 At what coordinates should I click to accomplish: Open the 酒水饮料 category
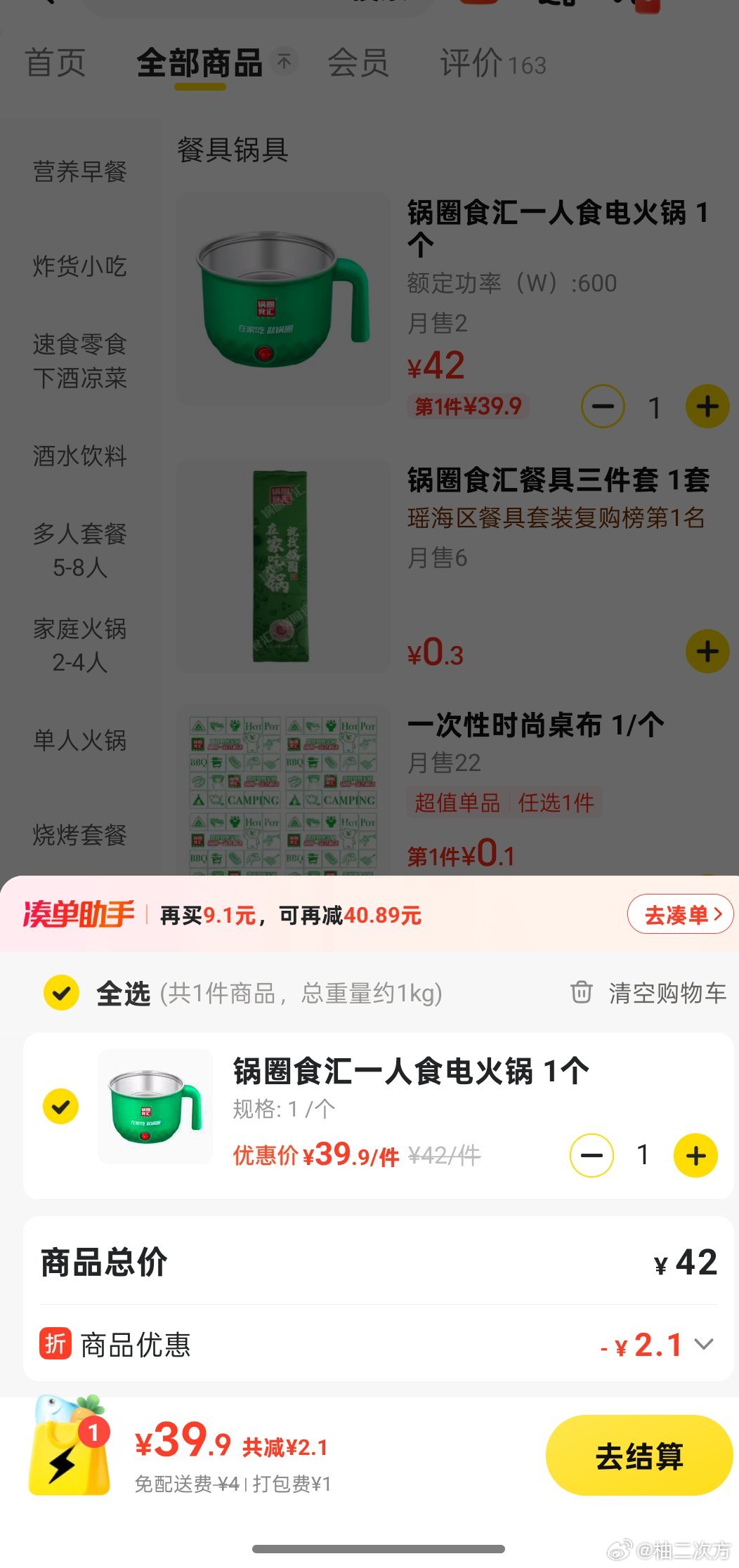point(79,456)
